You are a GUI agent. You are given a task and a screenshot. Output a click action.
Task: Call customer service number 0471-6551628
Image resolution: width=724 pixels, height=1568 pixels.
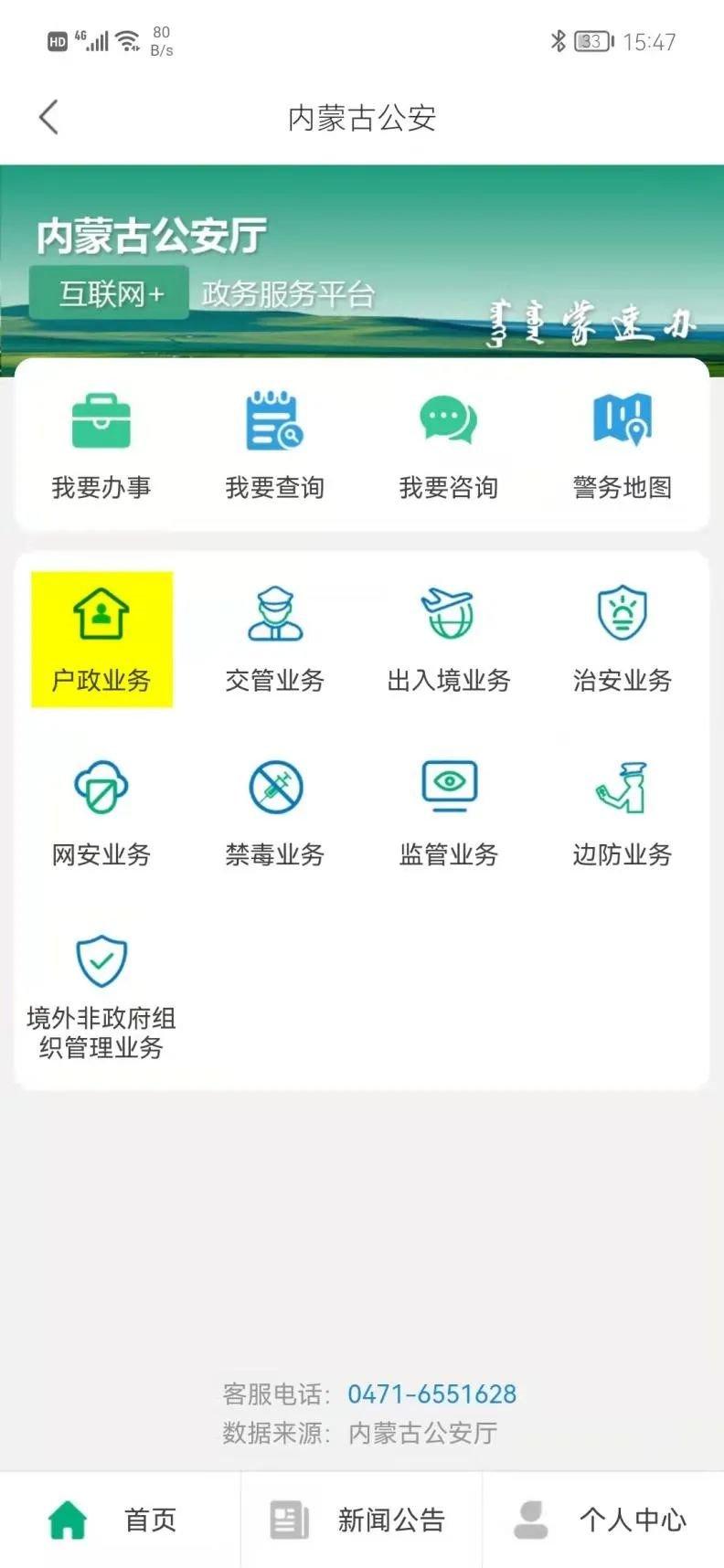click(x=431, y=1393)
